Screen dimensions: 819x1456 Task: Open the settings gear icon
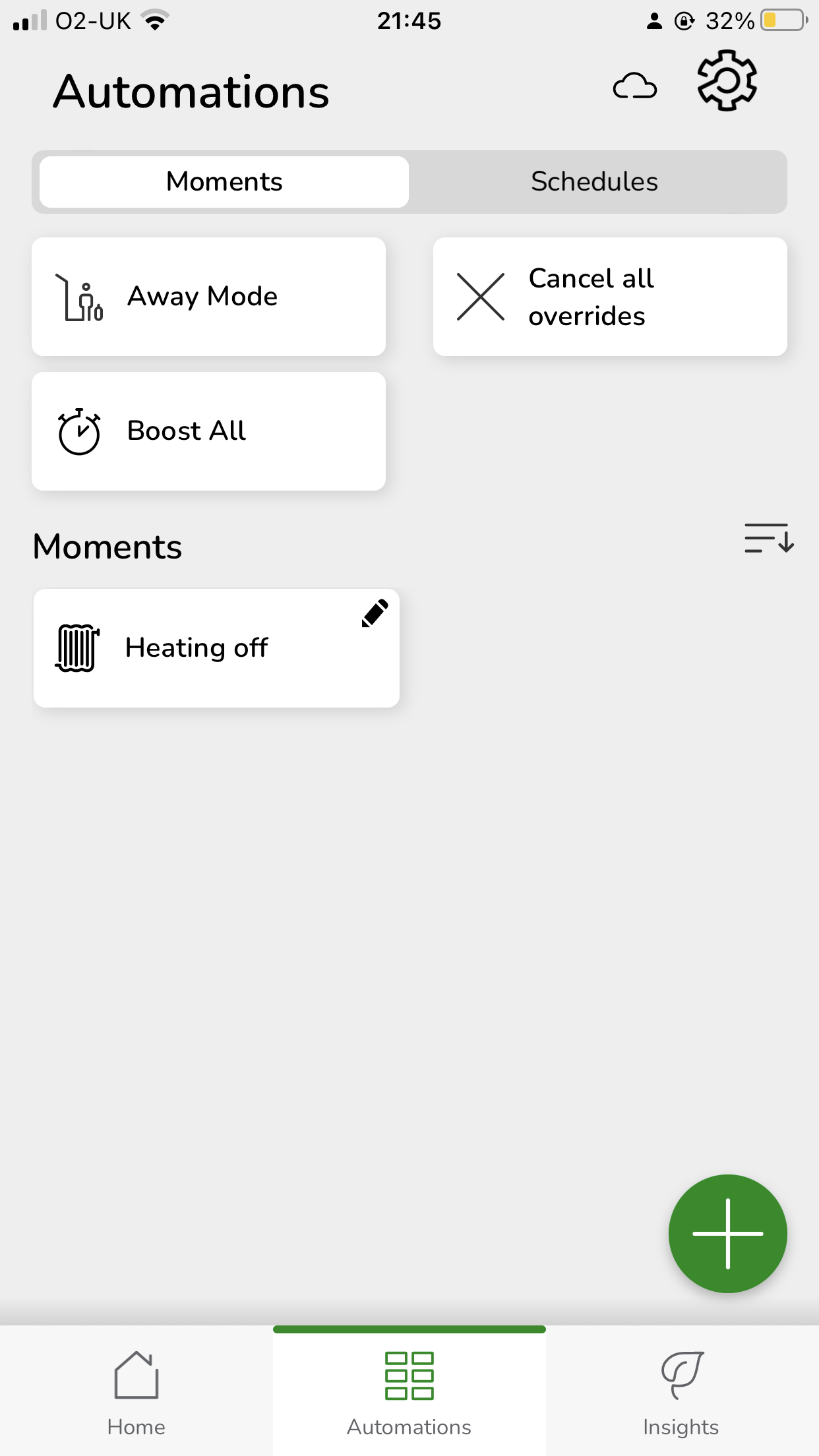click(727, 81)
